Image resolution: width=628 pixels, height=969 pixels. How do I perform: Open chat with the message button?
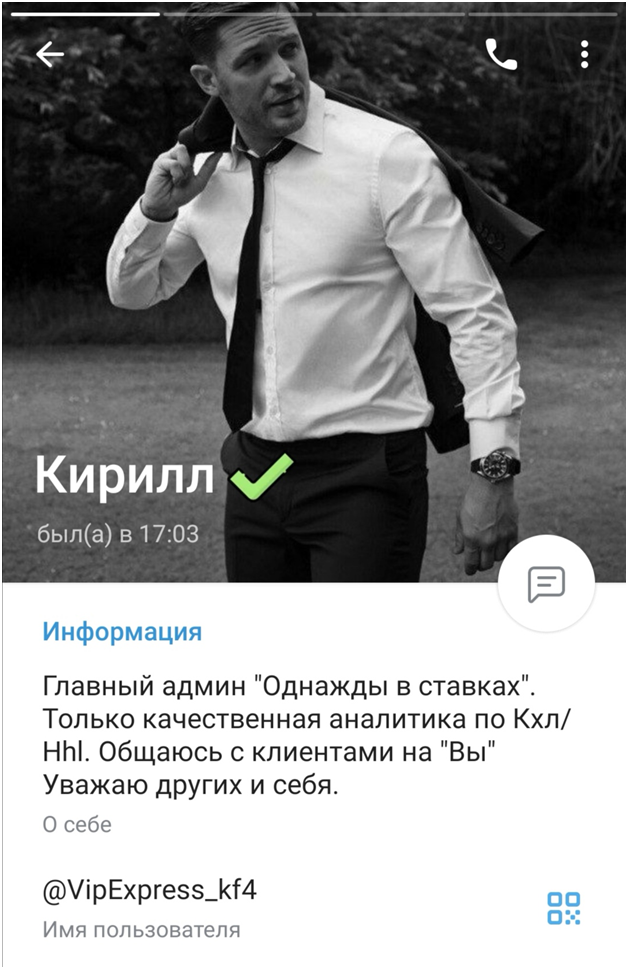[547, 583]
